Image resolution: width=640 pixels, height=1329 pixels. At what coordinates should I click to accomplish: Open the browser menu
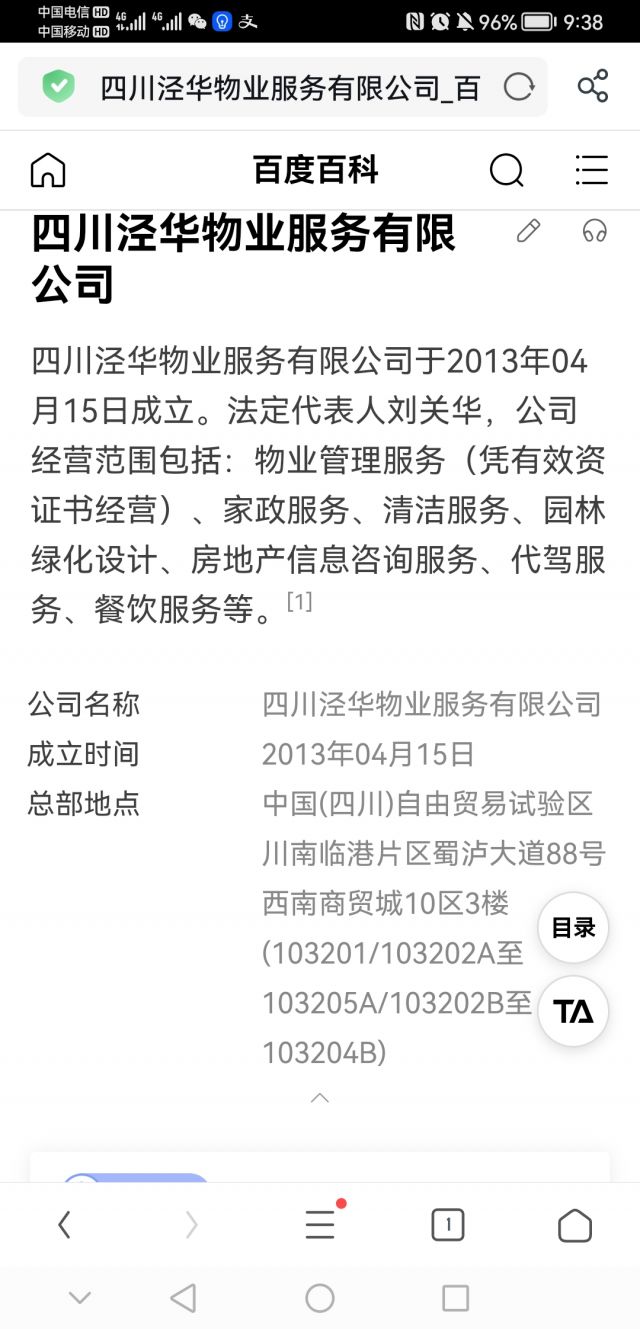click(320, 1224)
